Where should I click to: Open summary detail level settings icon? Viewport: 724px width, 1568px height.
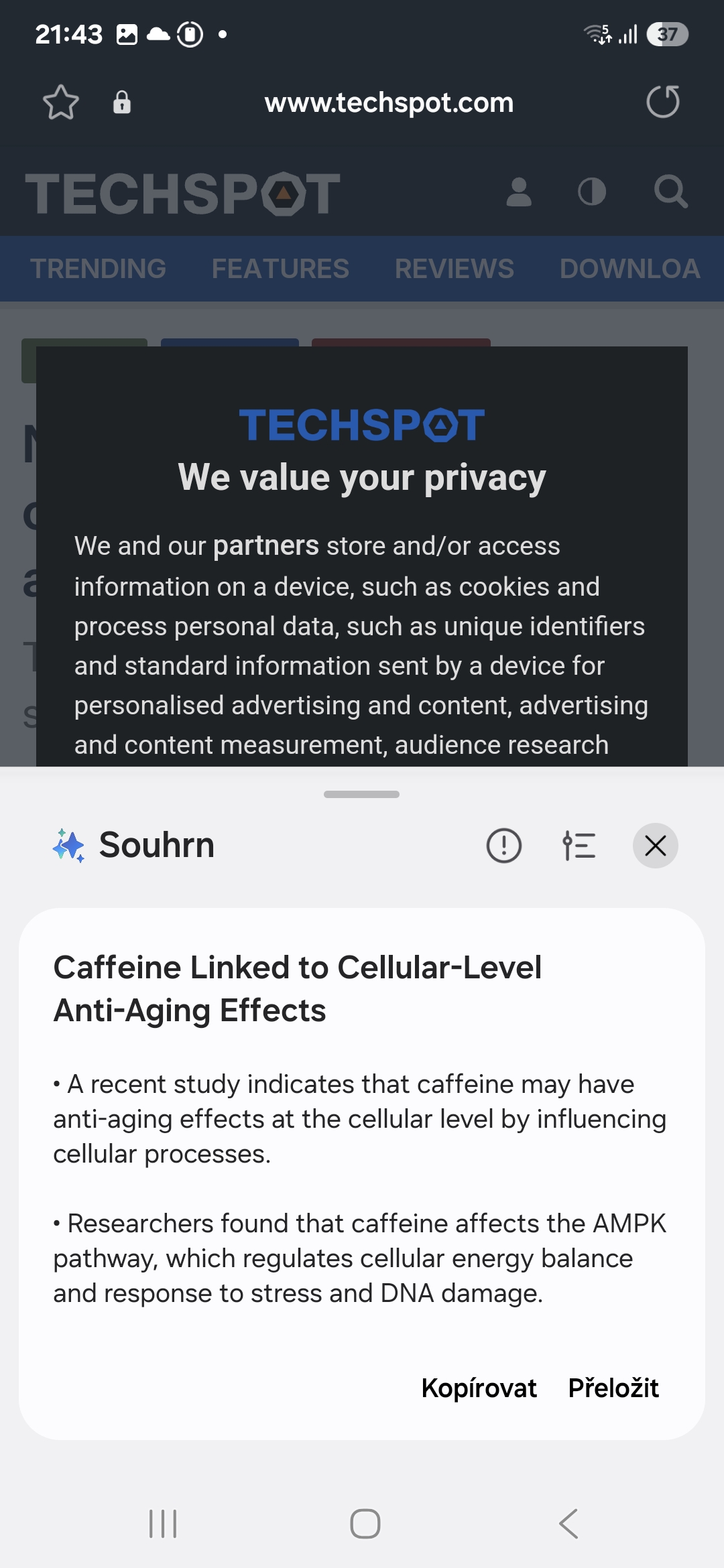(x=579, y=846)
